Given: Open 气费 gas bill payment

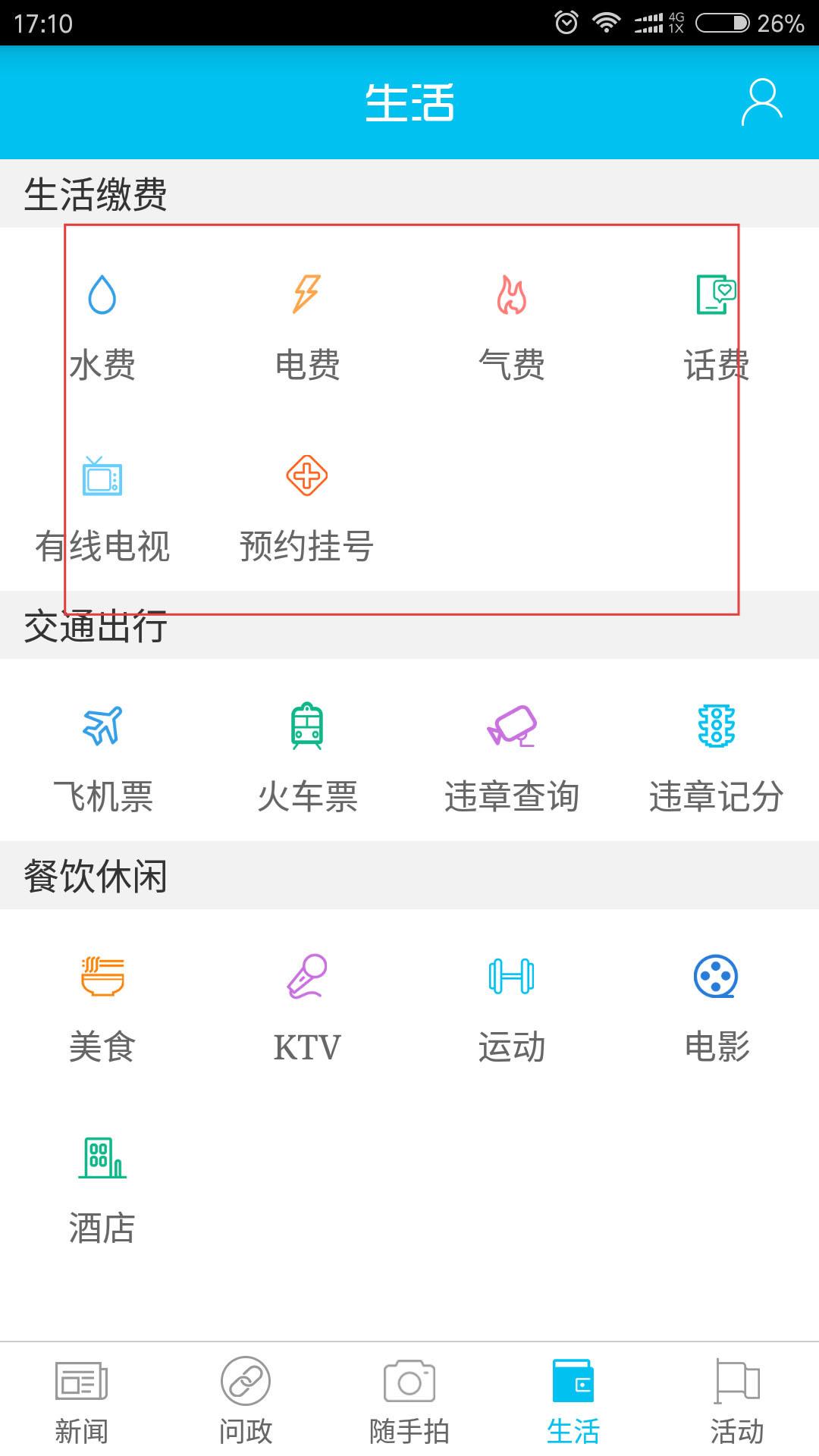Looking at the screenshot, I should point(512,326).
